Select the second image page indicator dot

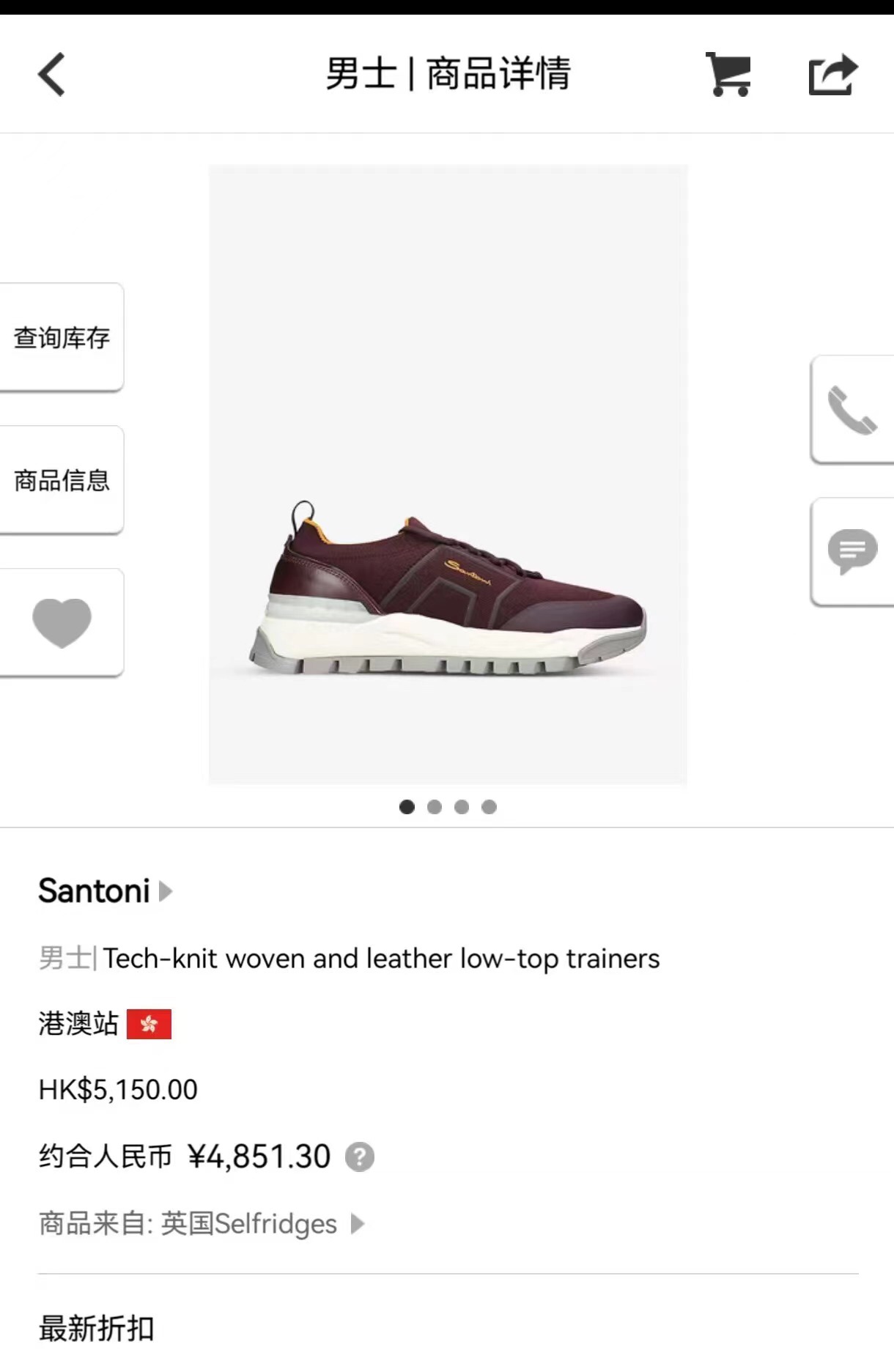click(x=435, y=807)
